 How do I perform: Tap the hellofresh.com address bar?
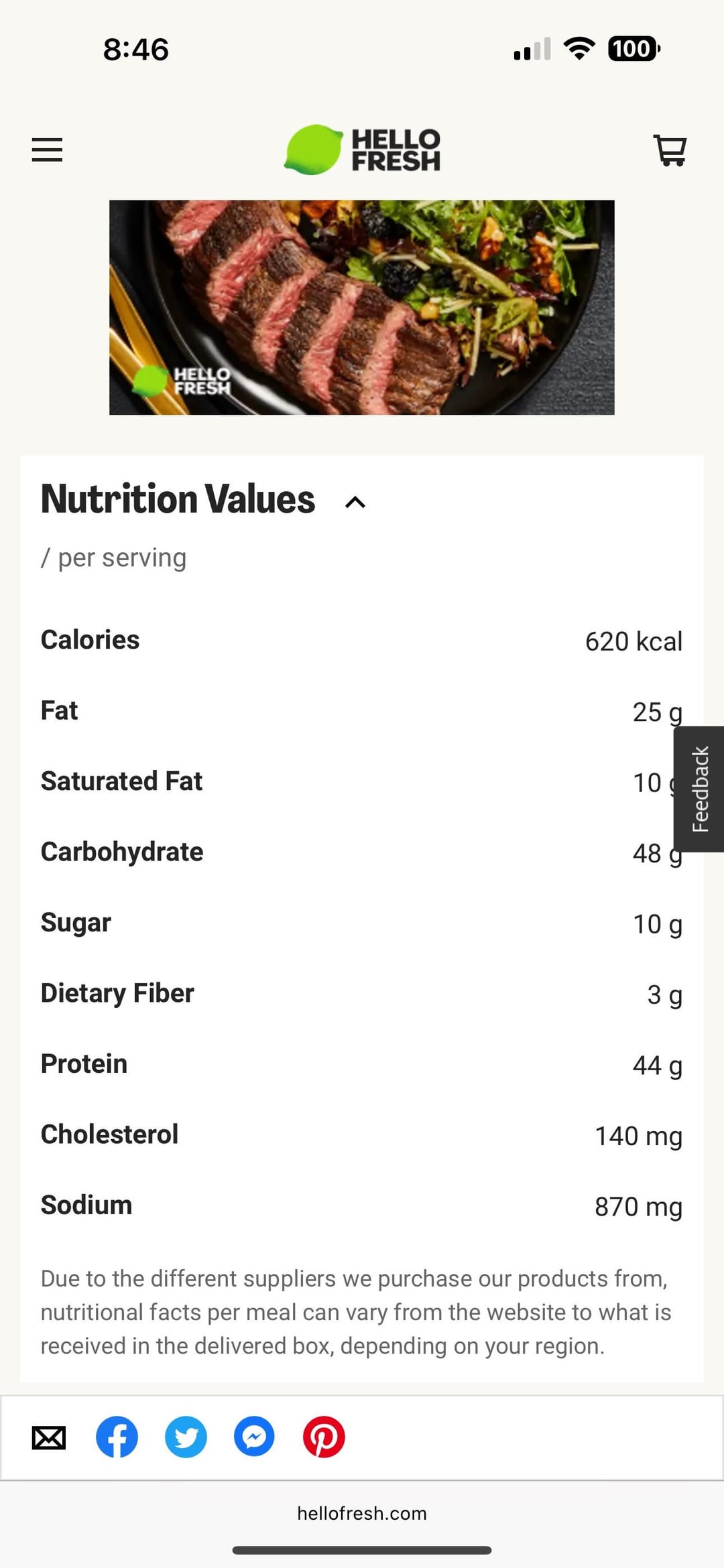[362, 1513]
